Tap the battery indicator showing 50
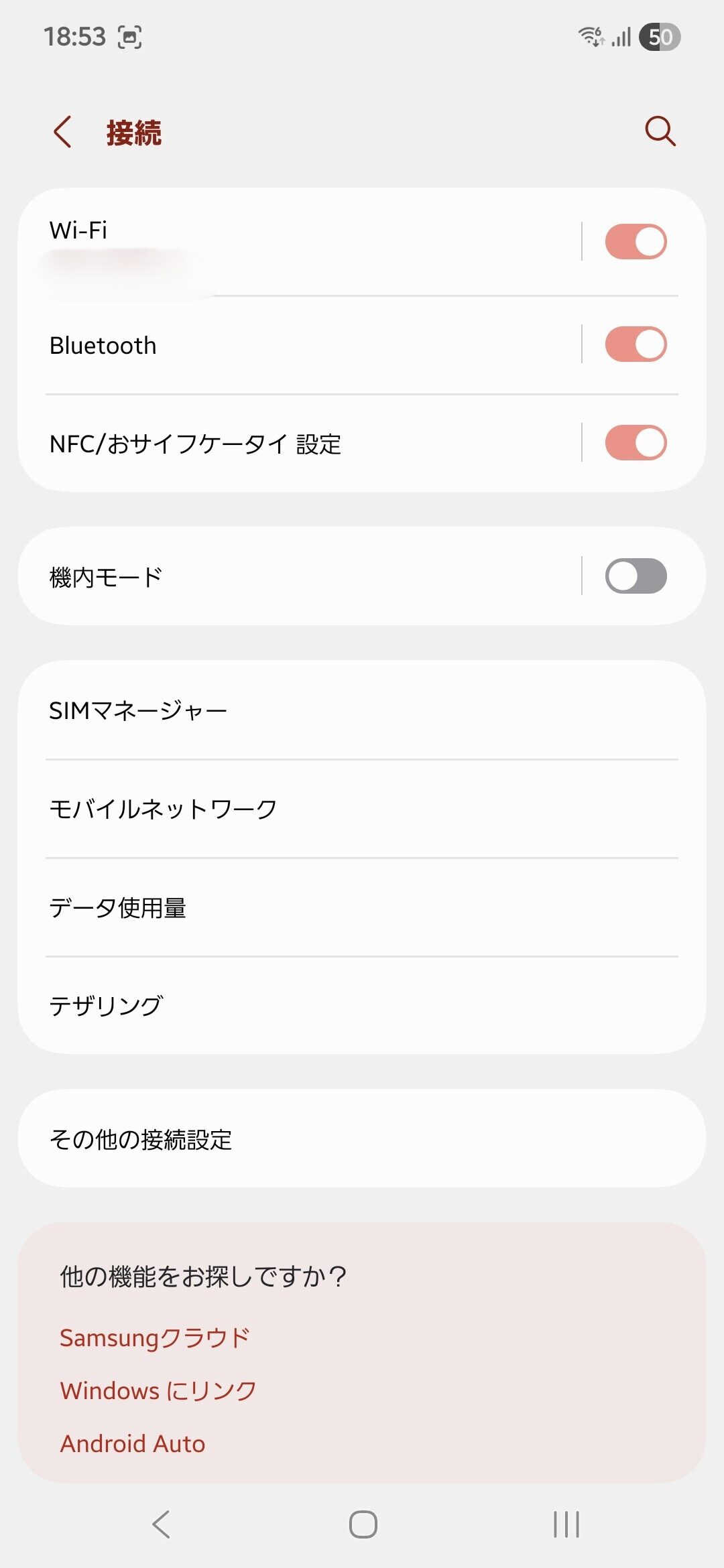Viewport: 724px width, 1568px height. click(x=659, y=38)
